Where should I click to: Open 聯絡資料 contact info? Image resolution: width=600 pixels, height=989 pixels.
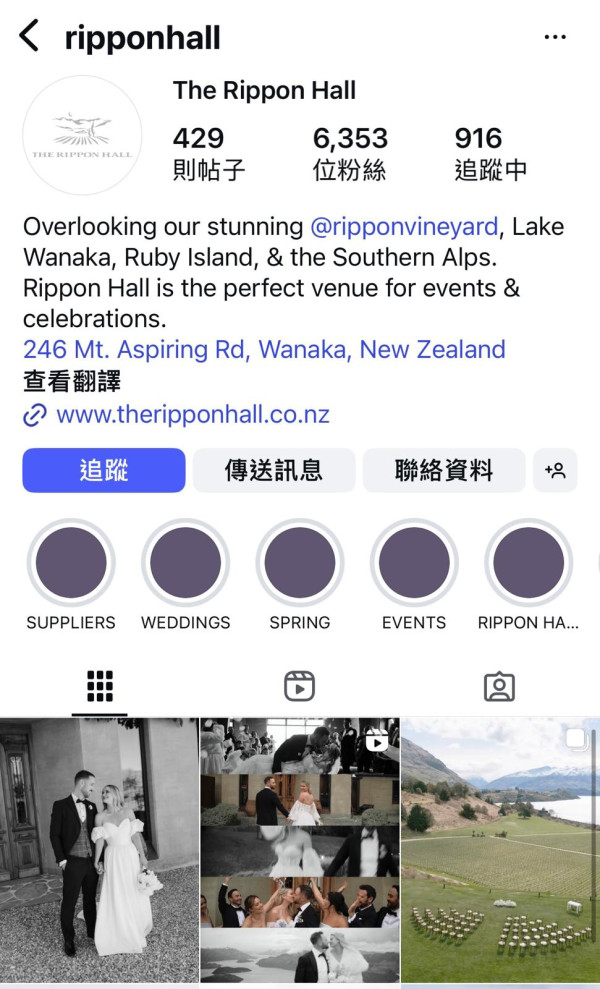[444, 470]
